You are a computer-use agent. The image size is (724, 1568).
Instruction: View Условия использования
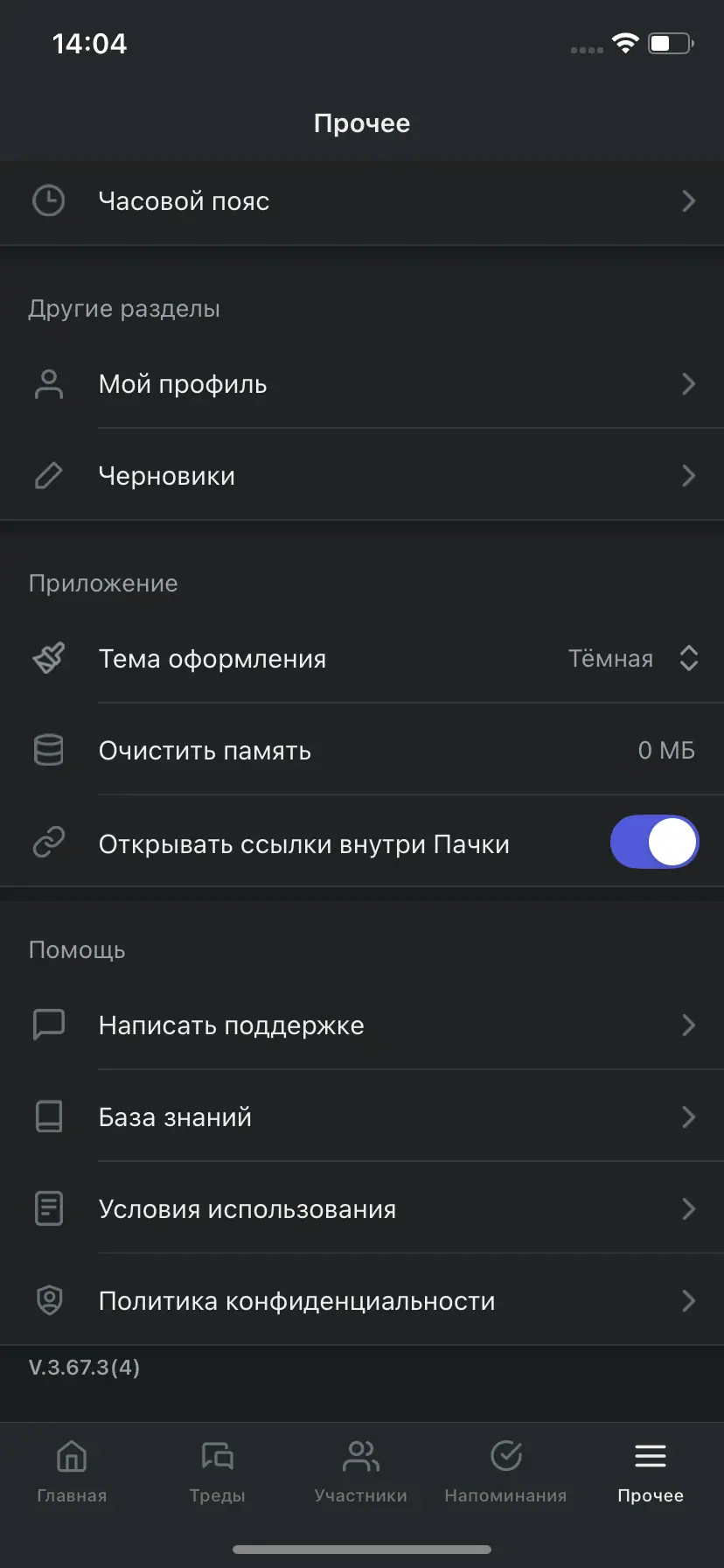point(362,1209)
